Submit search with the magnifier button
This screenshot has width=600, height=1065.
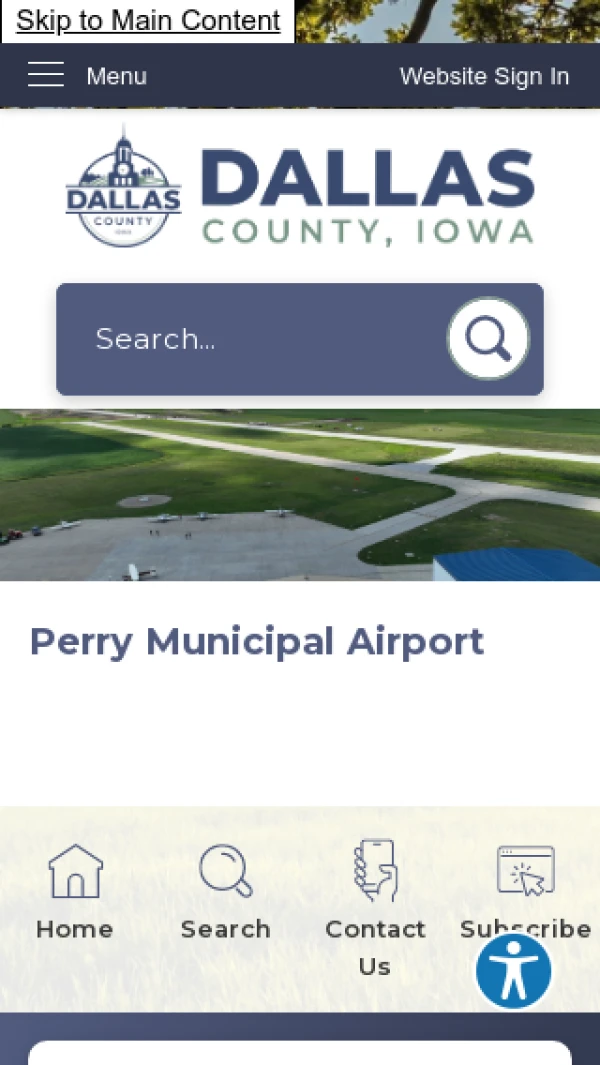[488, 339]
